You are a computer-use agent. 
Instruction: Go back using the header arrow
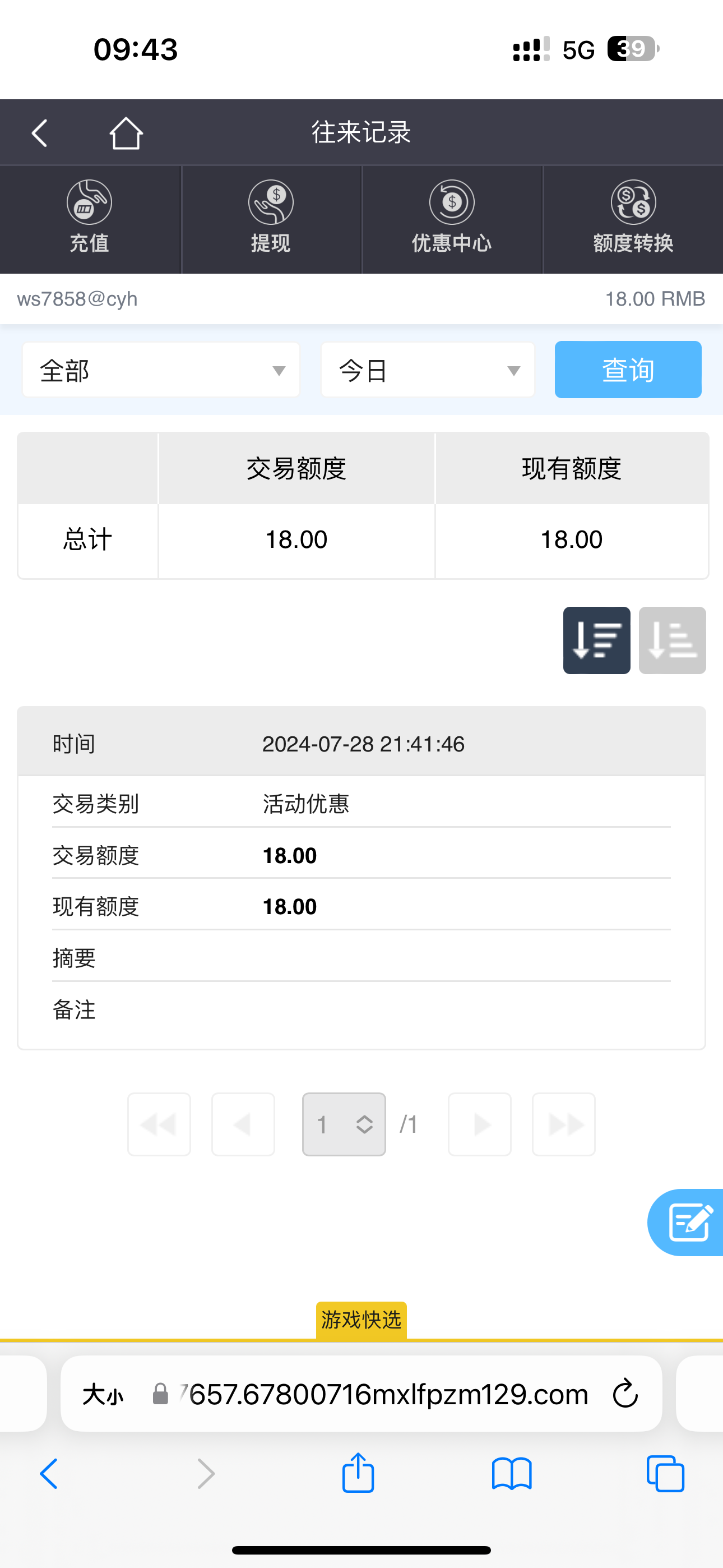click(x=40, y=133)
